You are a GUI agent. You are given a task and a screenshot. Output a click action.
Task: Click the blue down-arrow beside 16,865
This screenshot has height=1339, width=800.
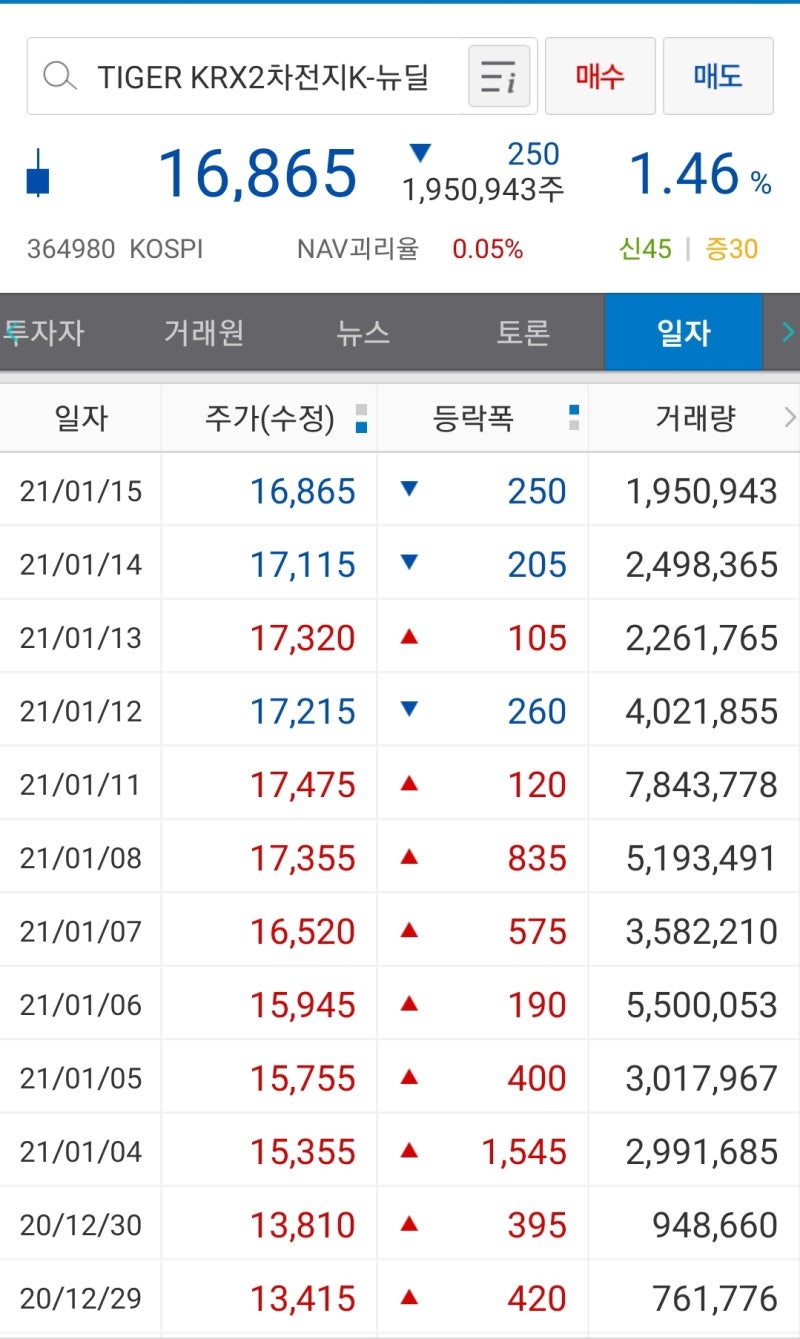420,155
